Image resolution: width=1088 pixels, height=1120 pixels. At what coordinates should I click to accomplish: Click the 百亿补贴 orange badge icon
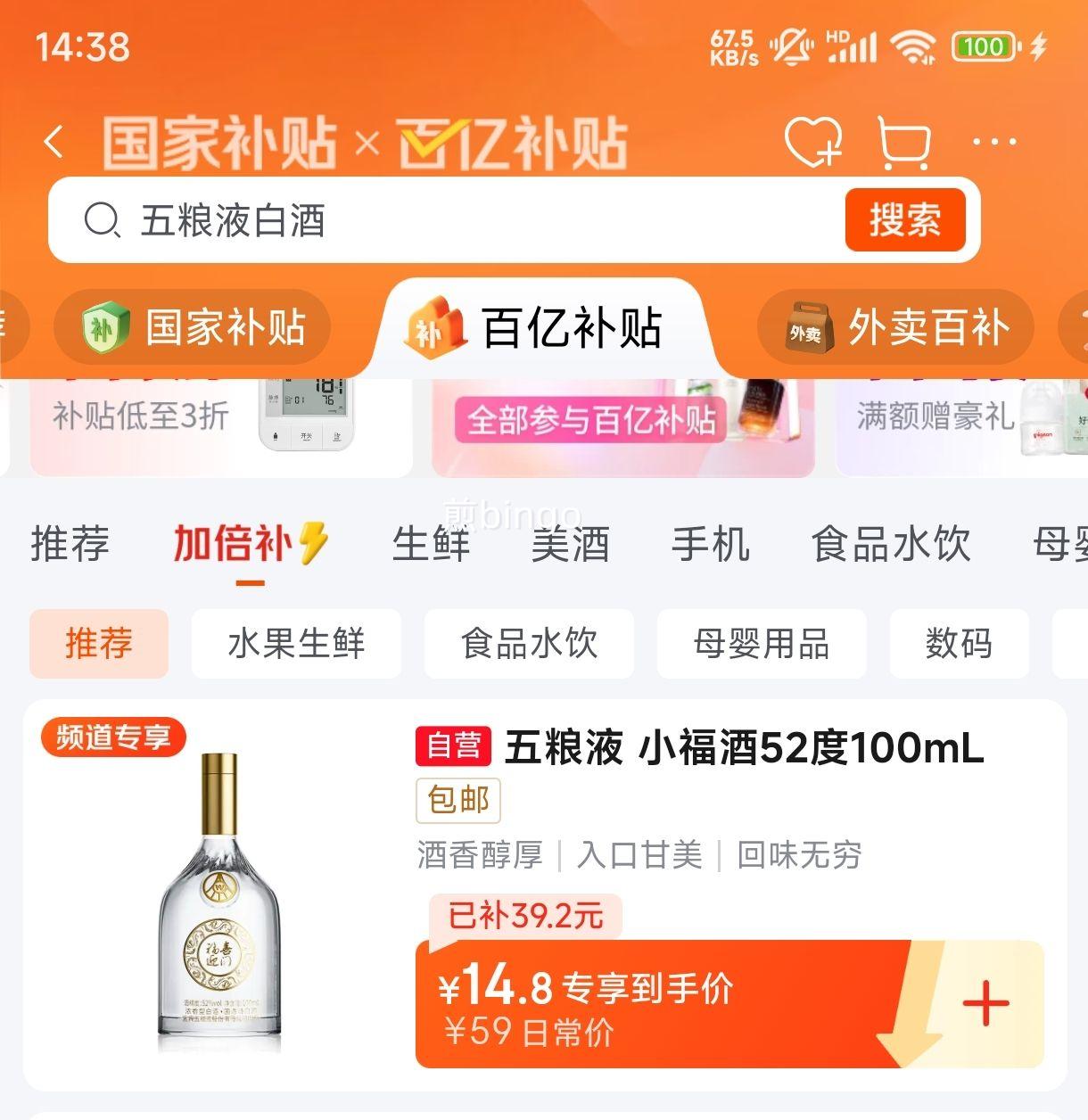433,327
